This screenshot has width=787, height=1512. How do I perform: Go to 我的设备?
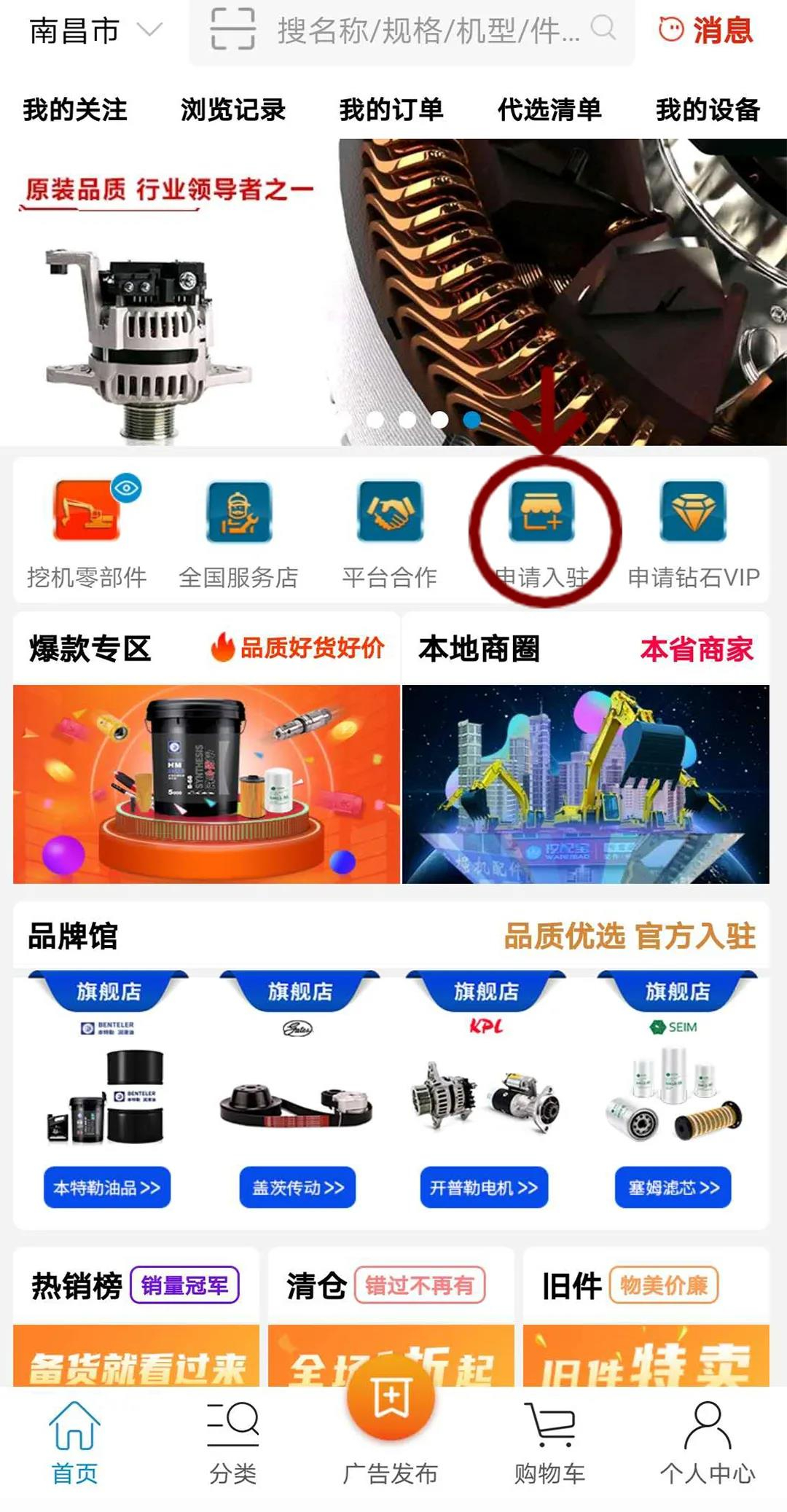708,109
